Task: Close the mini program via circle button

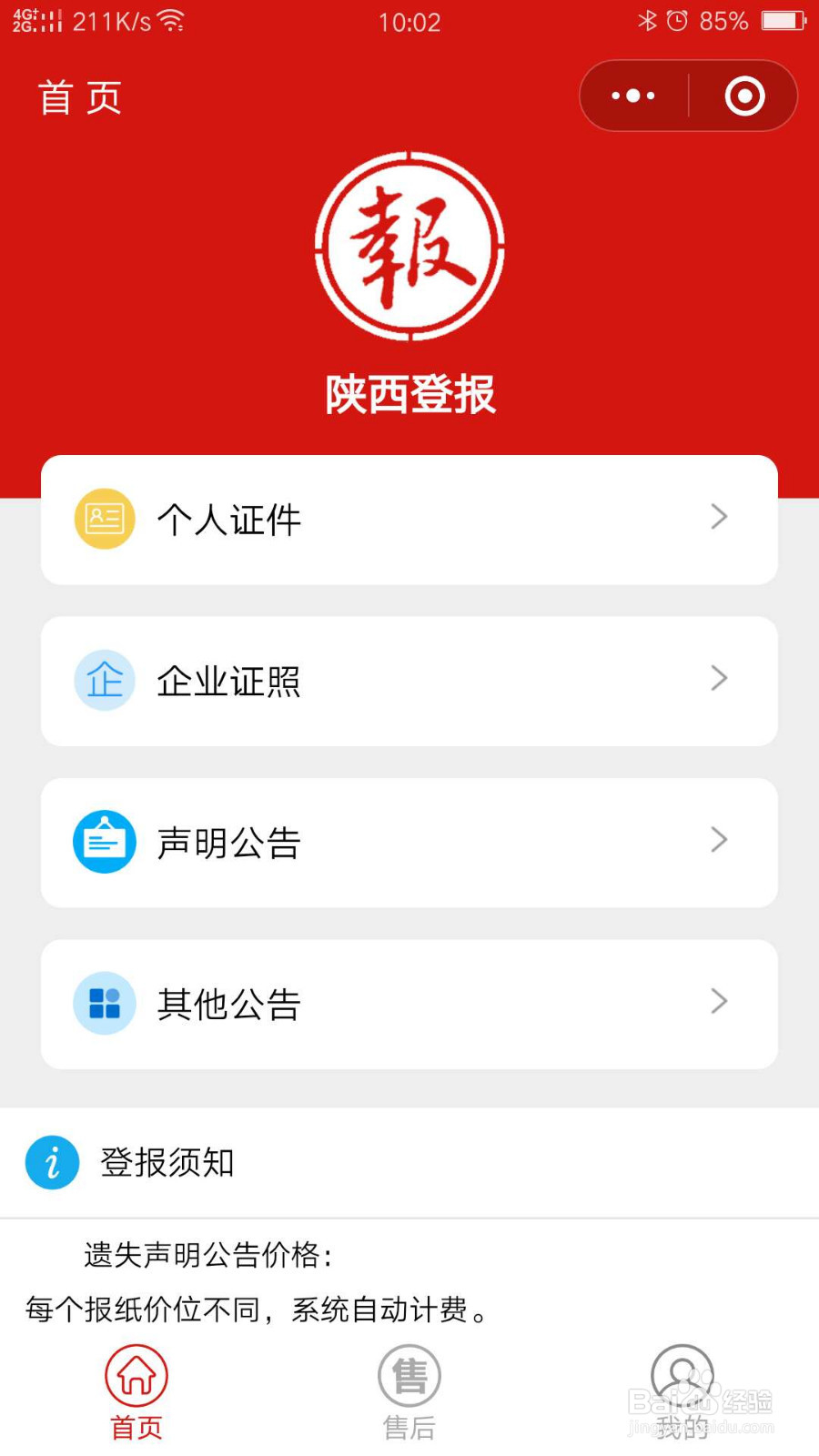Action: [x=744, y=96]
